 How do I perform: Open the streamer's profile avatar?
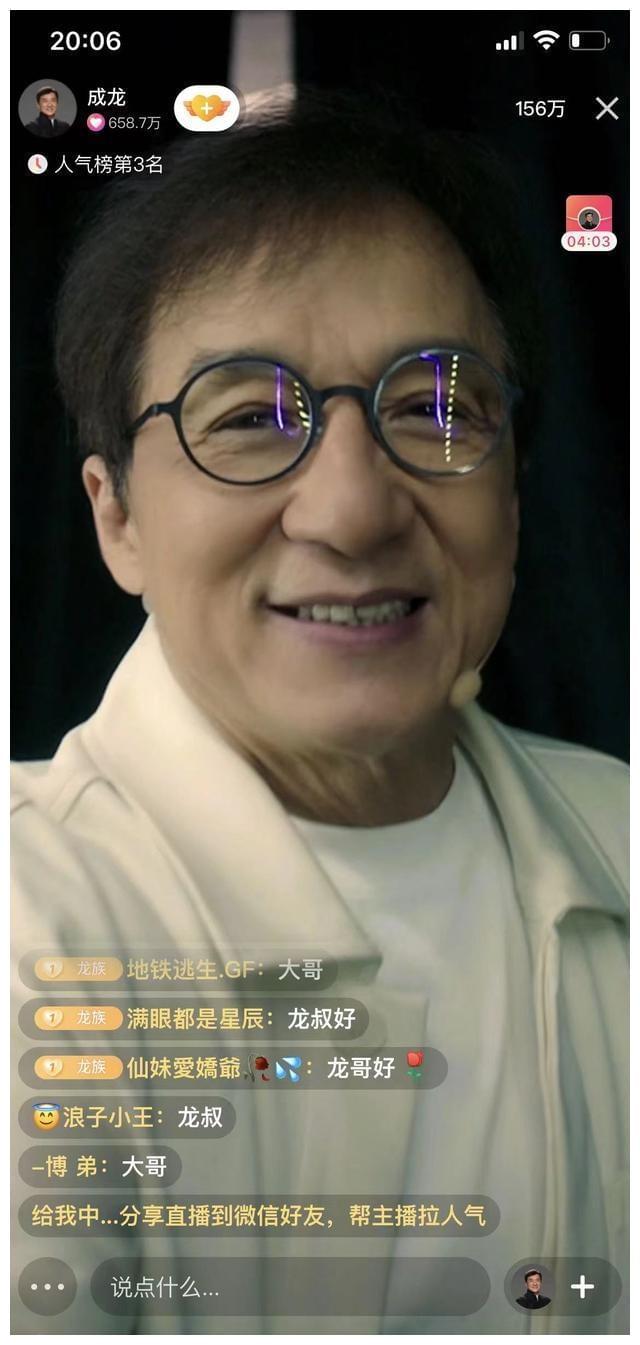[47, 109]
